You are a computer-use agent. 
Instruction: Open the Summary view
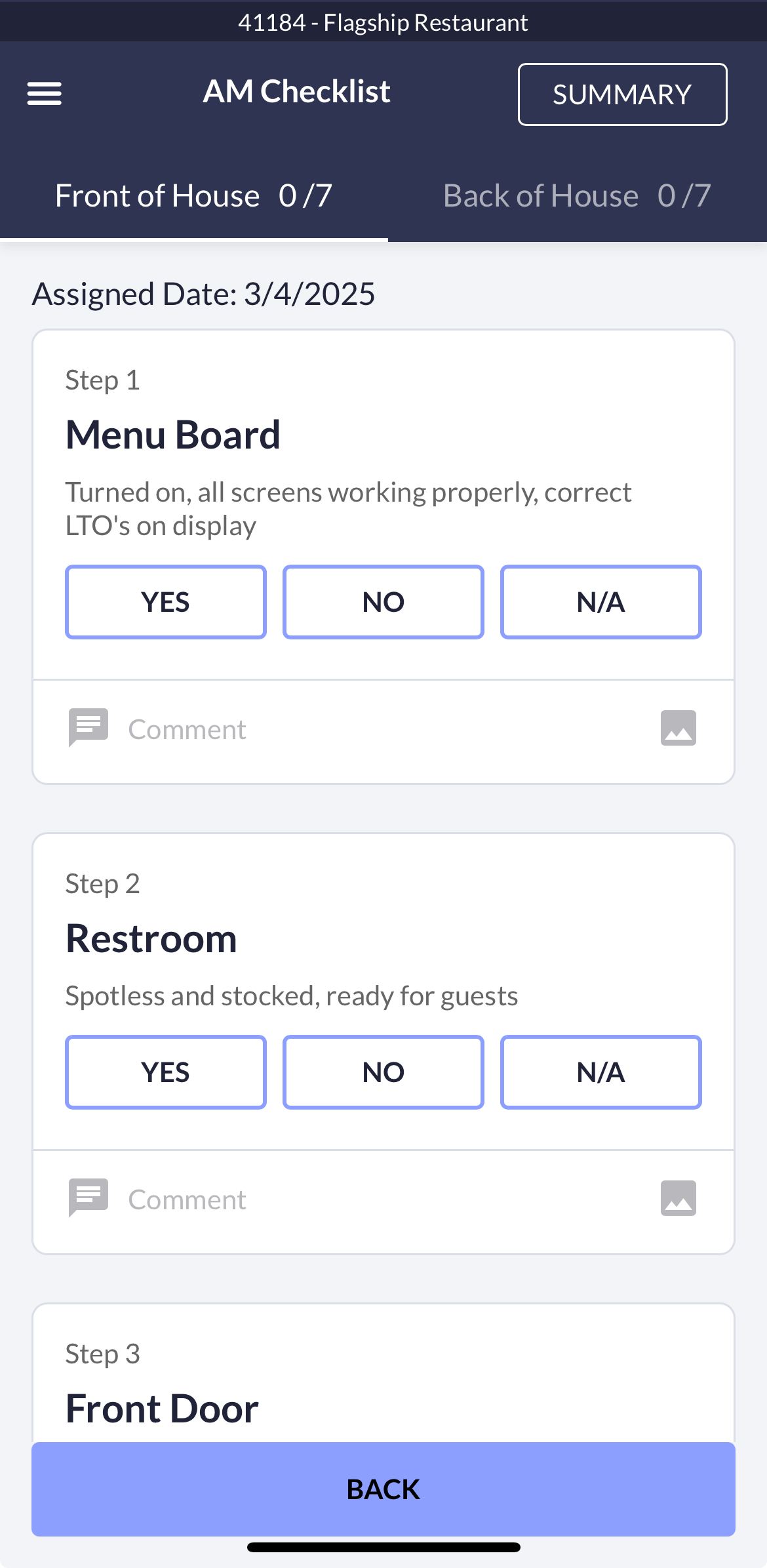[622, 94]
